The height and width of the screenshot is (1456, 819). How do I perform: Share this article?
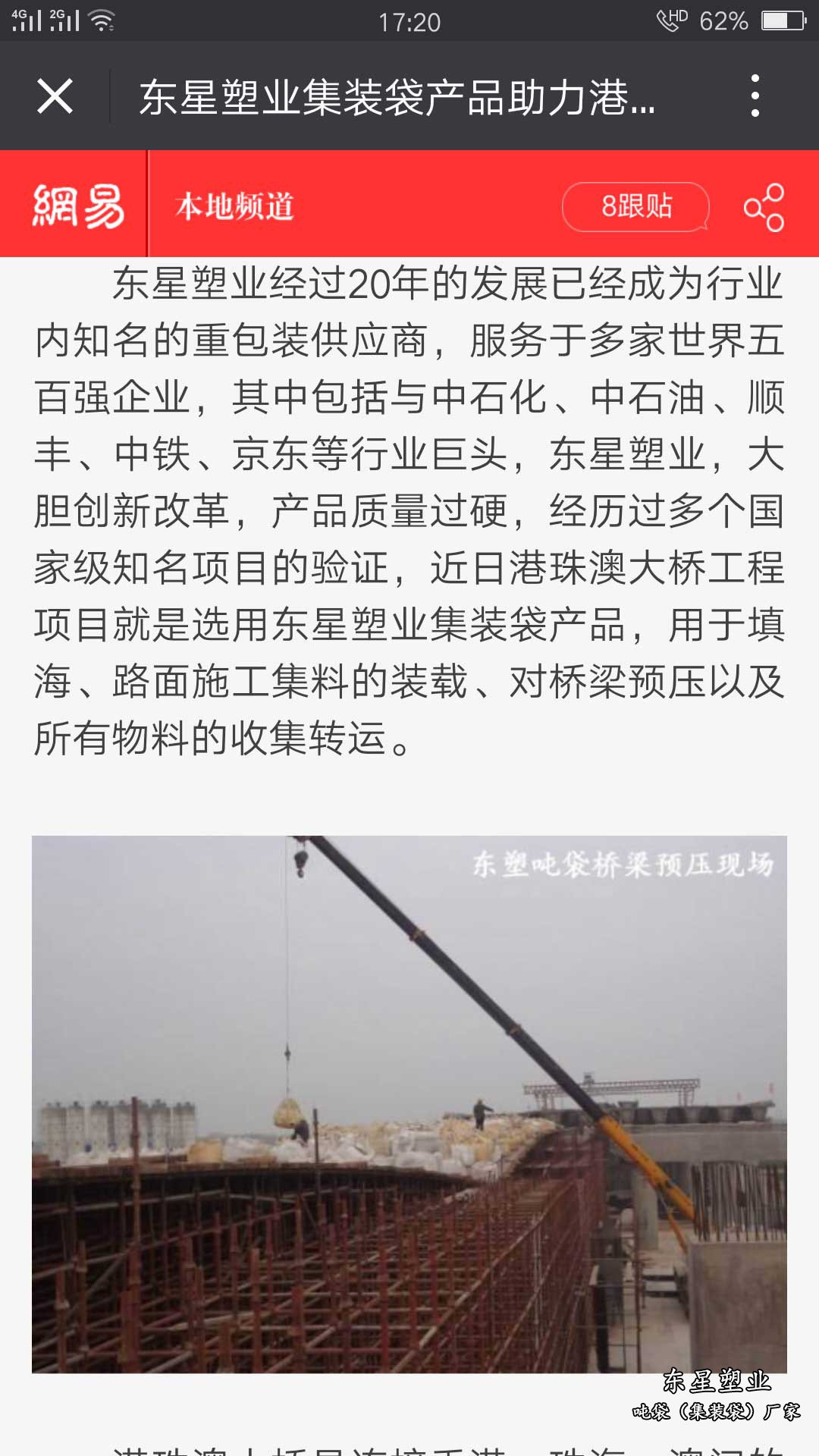[x=764, y=207]
